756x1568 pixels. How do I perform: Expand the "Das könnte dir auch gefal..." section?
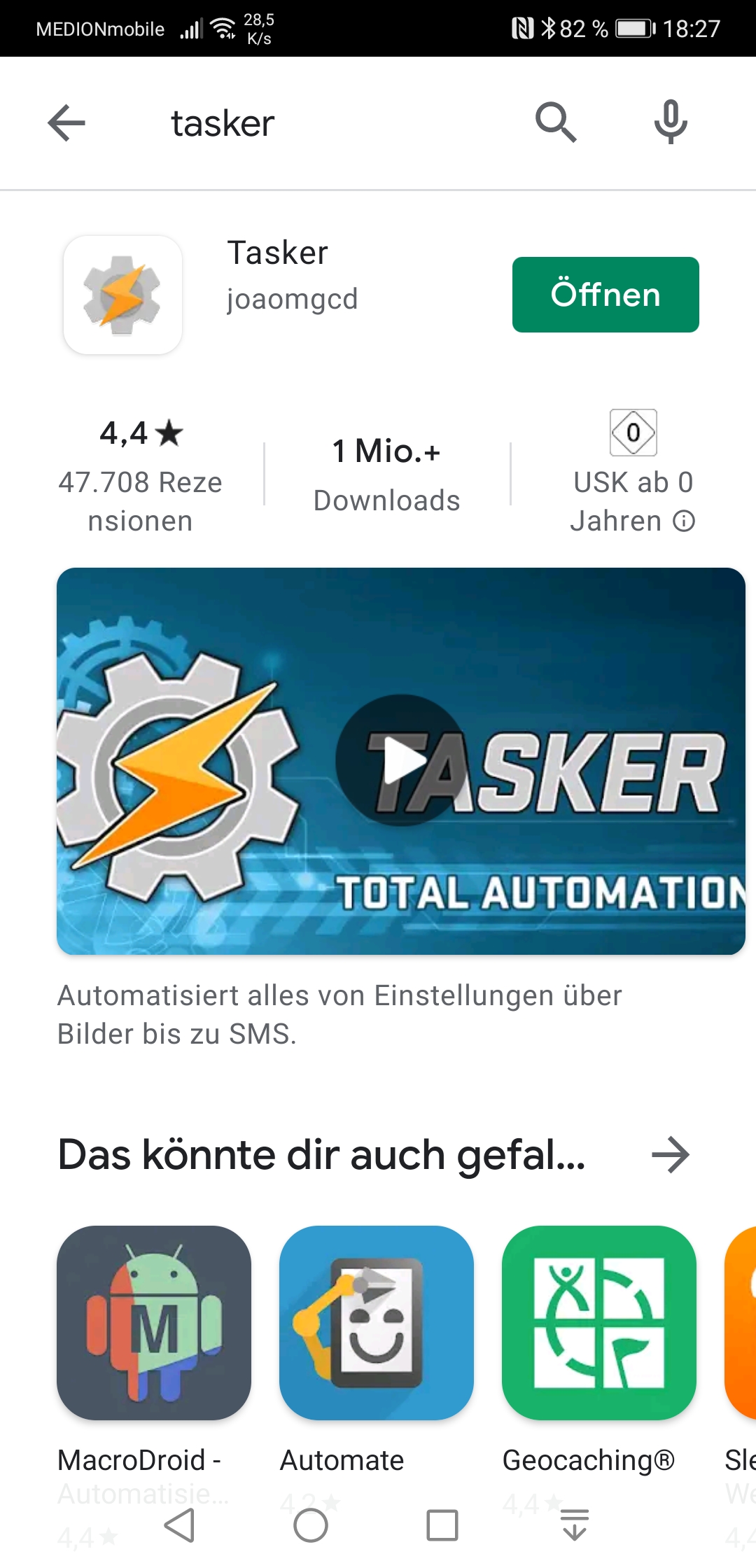(x=670, y=1155)
